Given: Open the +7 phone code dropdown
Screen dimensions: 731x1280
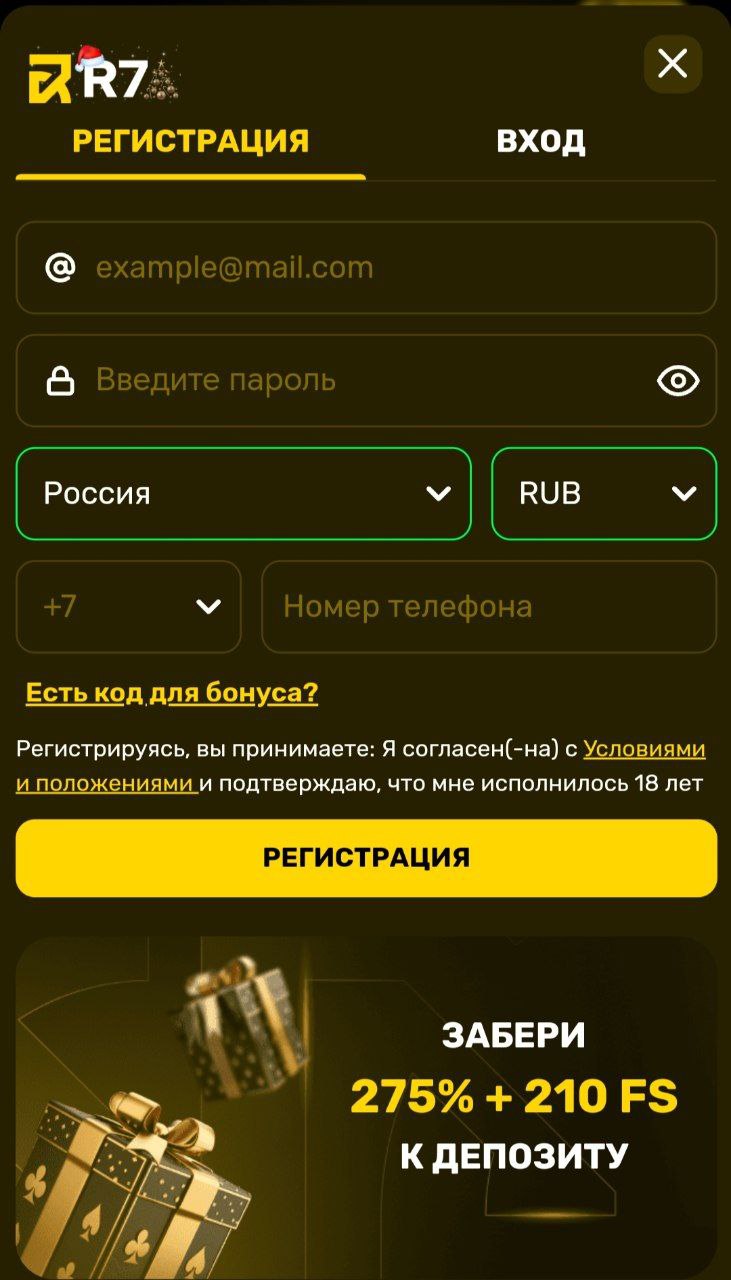Looking at the screenshot, I should tap(129, 607).
